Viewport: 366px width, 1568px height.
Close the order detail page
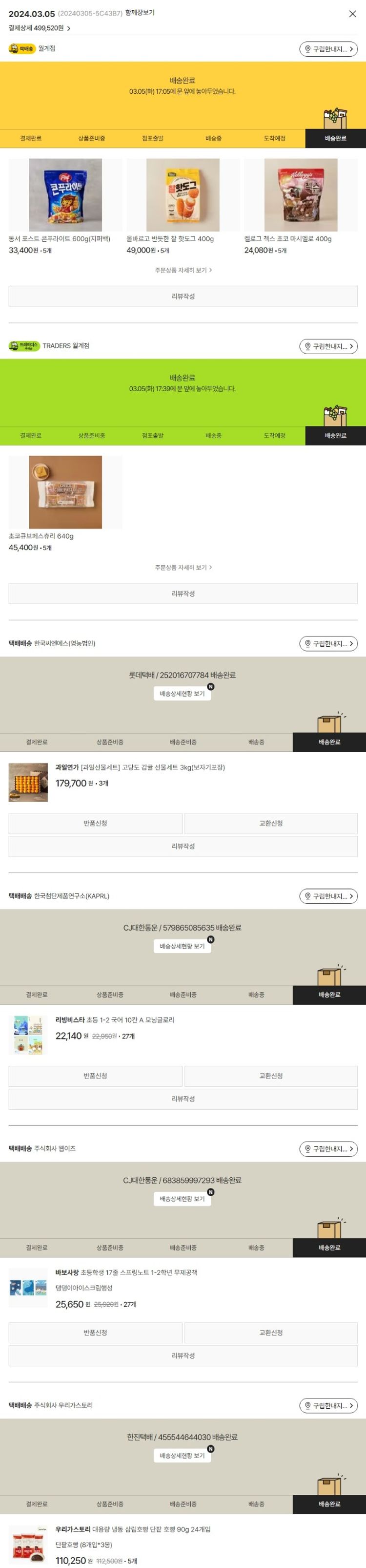click(x=352, y=14)
